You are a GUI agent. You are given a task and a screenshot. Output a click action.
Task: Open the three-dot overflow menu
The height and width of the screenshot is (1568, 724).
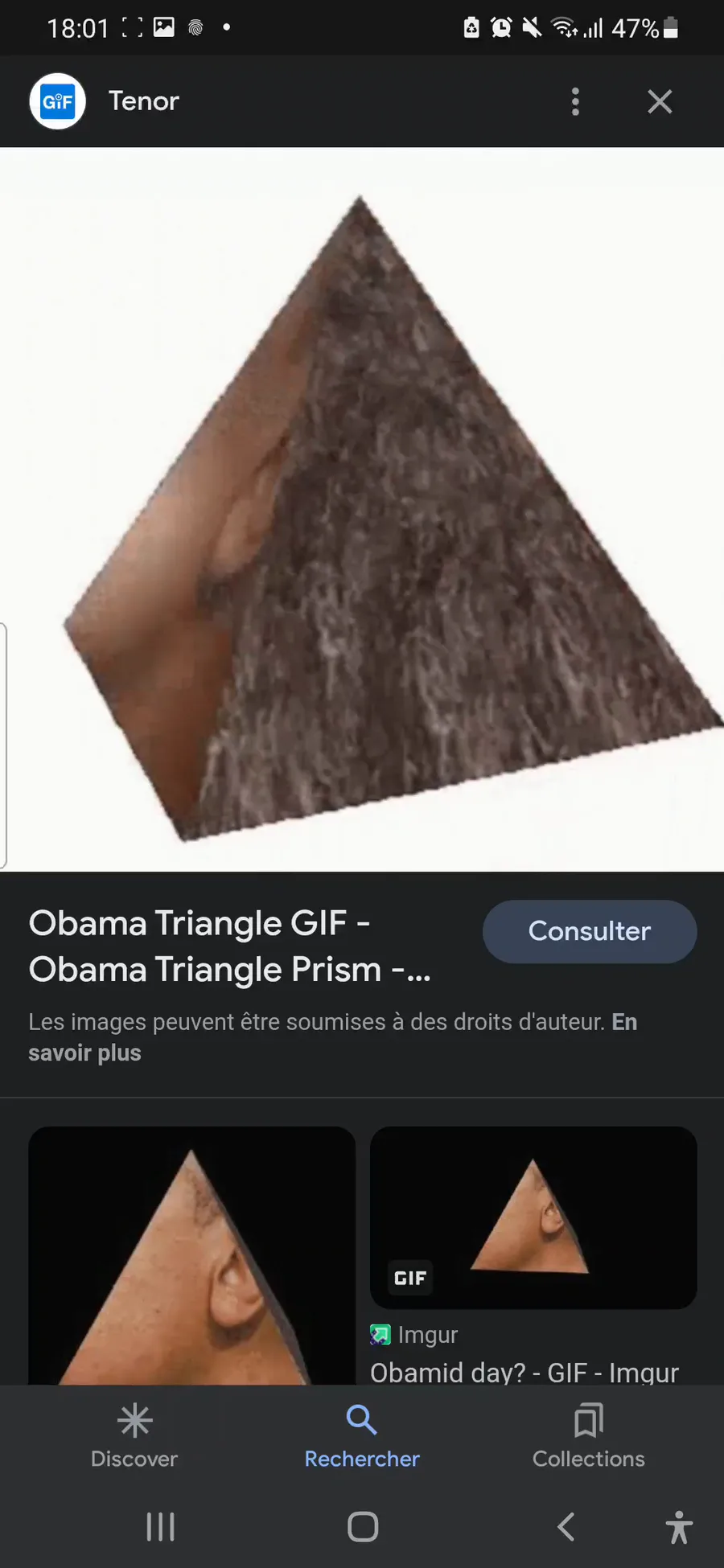575,101
